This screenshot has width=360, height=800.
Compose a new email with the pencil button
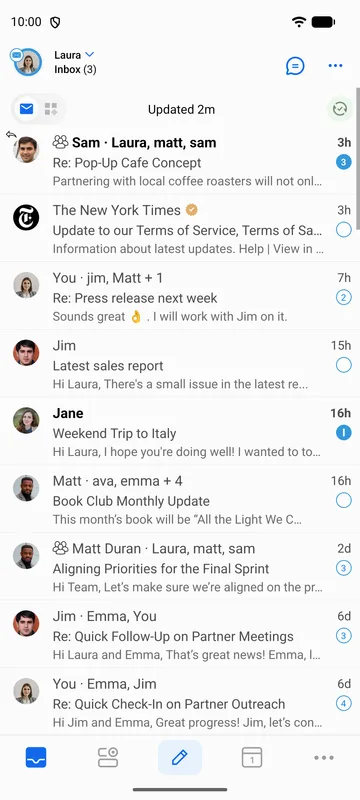pyautogui.click(x=179, y=758)
